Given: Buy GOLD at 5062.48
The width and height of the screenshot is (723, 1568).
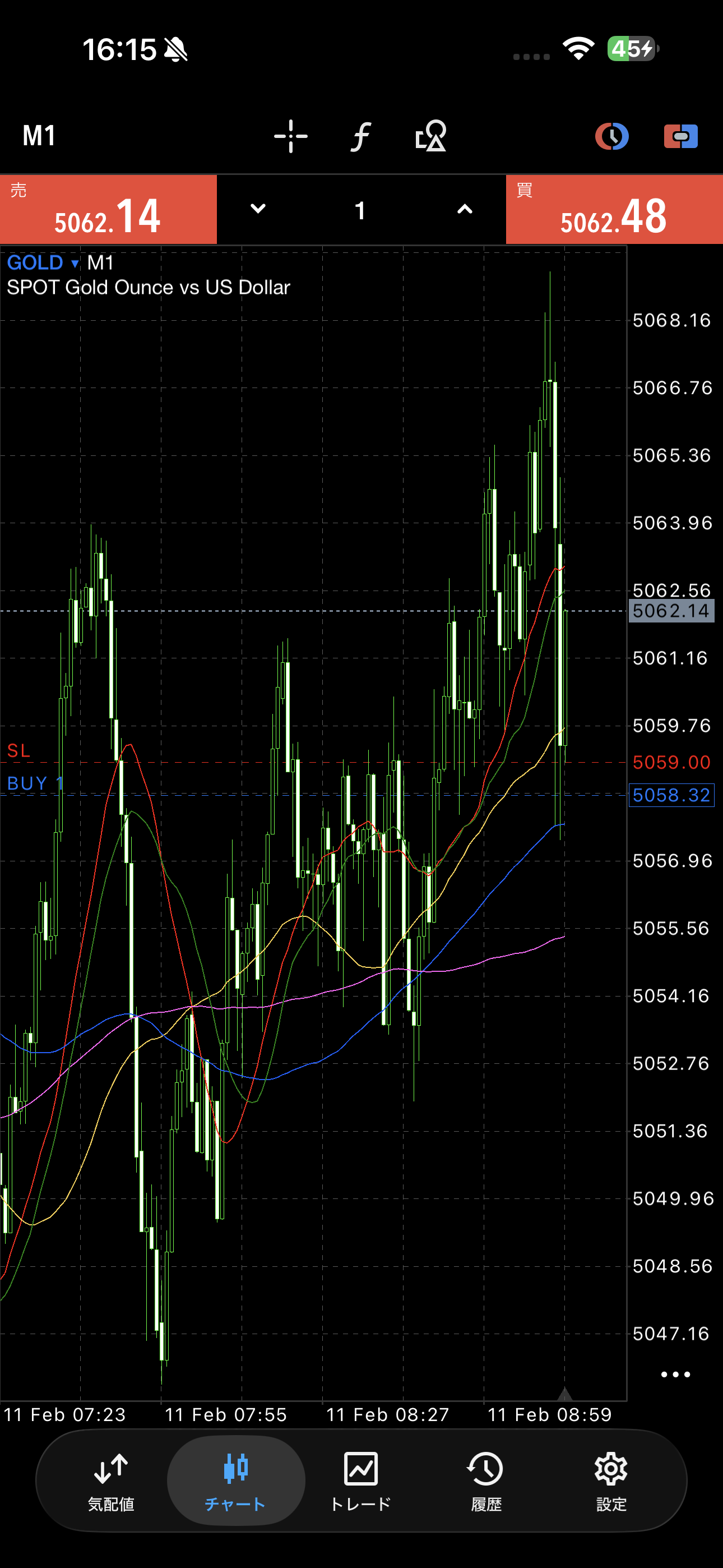Looking at the screenshot, I should (x=614, y=210).
